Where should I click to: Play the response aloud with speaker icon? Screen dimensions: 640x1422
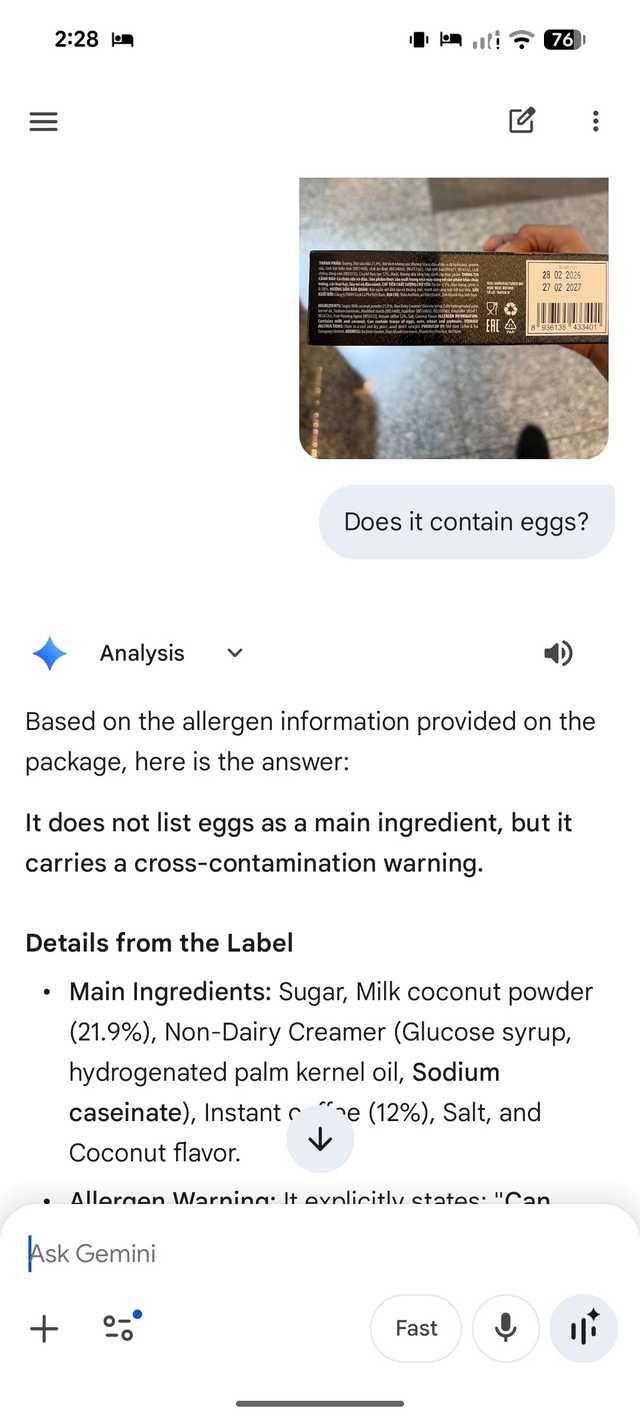(558, 653)
